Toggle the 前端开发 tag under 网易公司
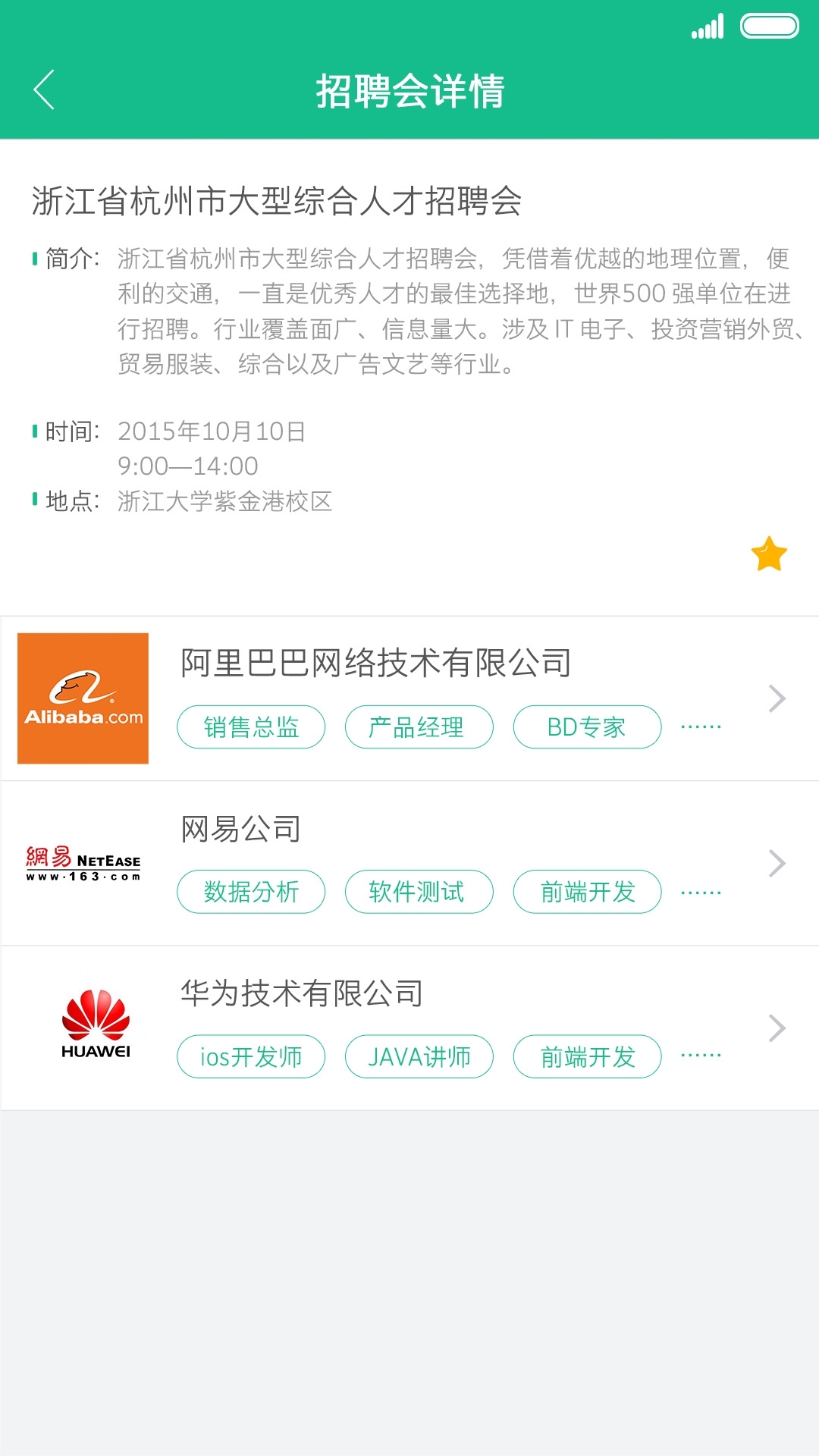 pyautogui.click(x=588, y=893)
